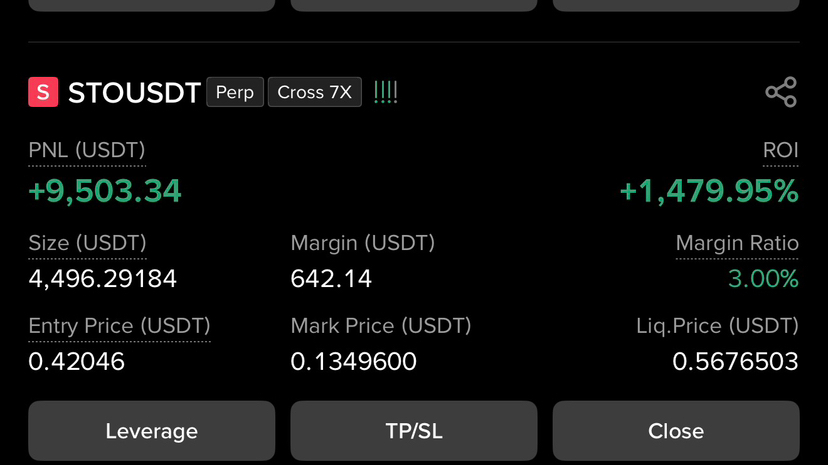828x465 pixels.
Task: Open the STOUSDT contract name
Action: click(134, 93)
